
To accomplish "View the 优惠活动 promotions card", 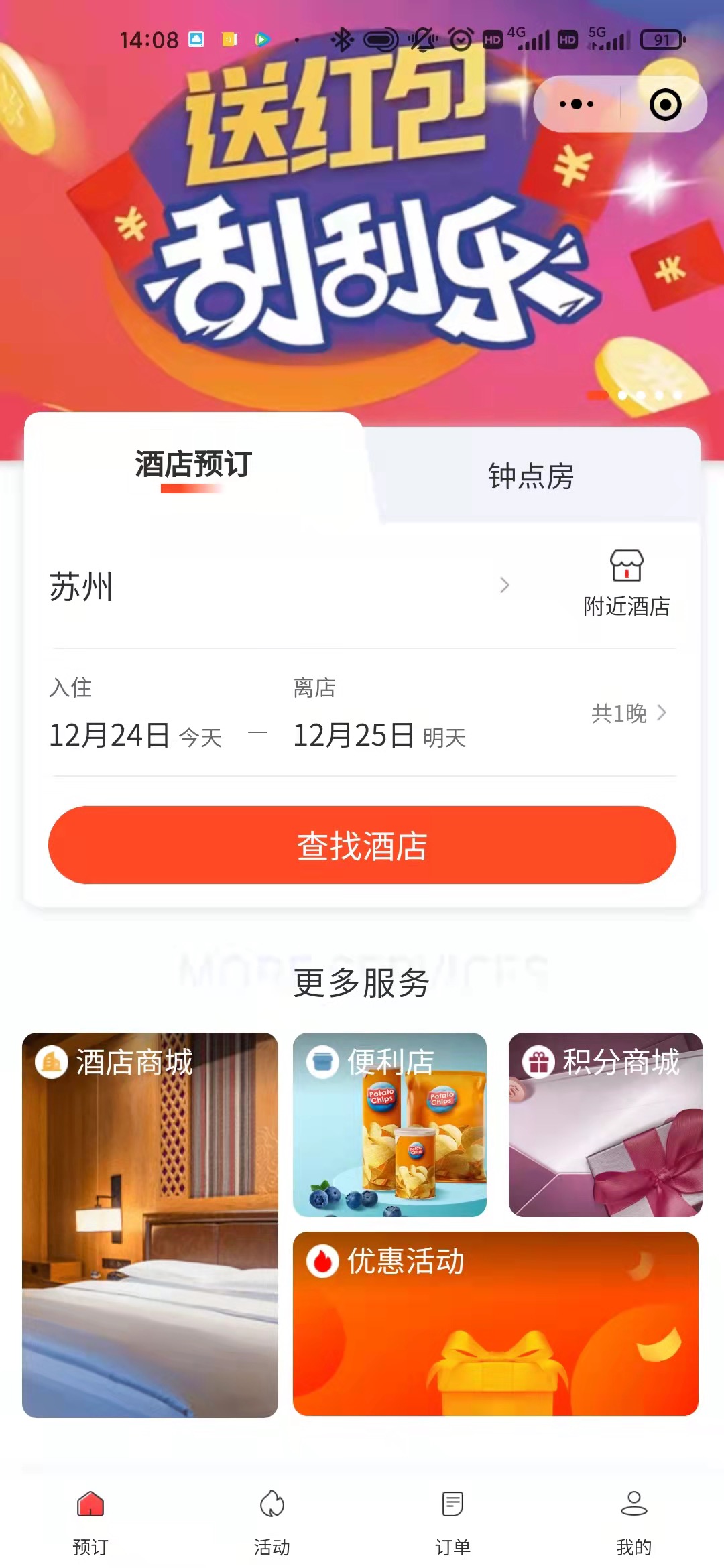I will (x=495, y=1323).
